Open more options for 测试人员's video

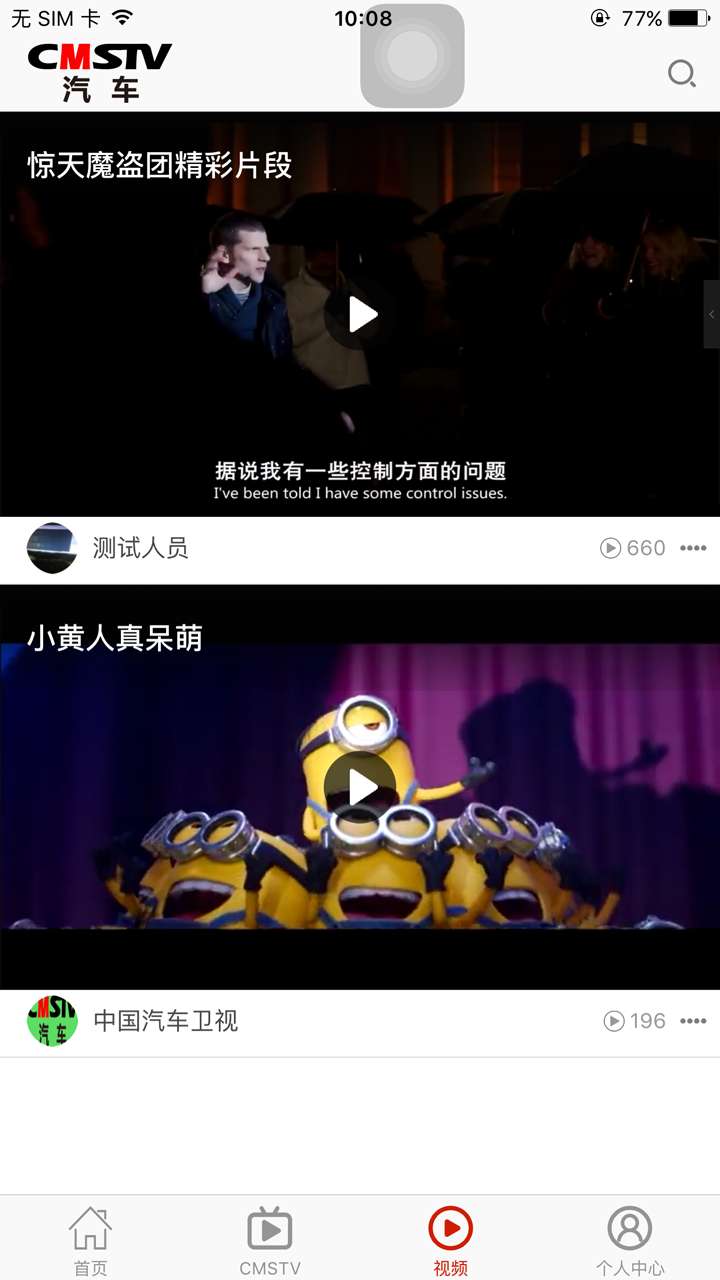coord(693,548)
